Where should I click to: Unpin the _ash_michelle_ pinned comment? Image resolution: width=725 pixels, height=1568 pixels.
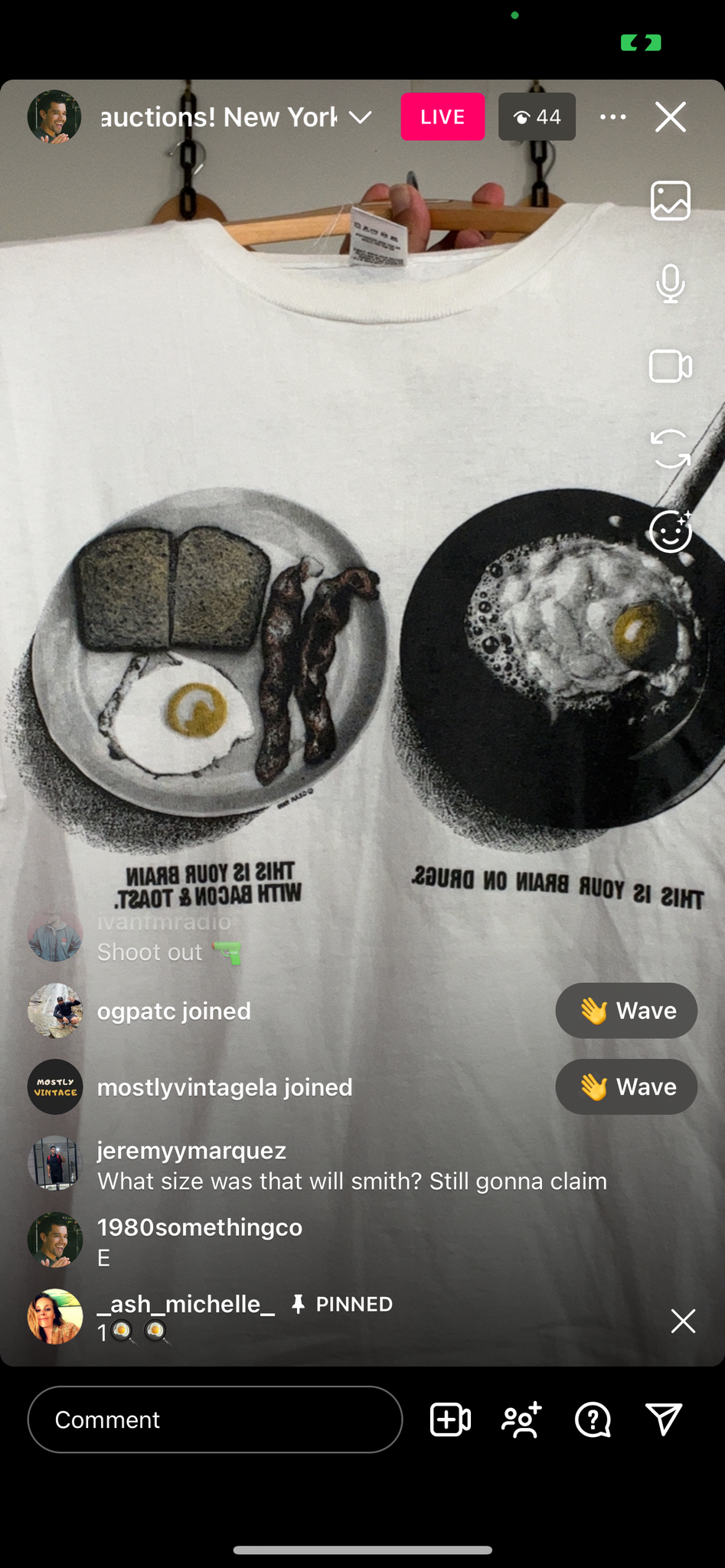click(x=682, y=1321)
